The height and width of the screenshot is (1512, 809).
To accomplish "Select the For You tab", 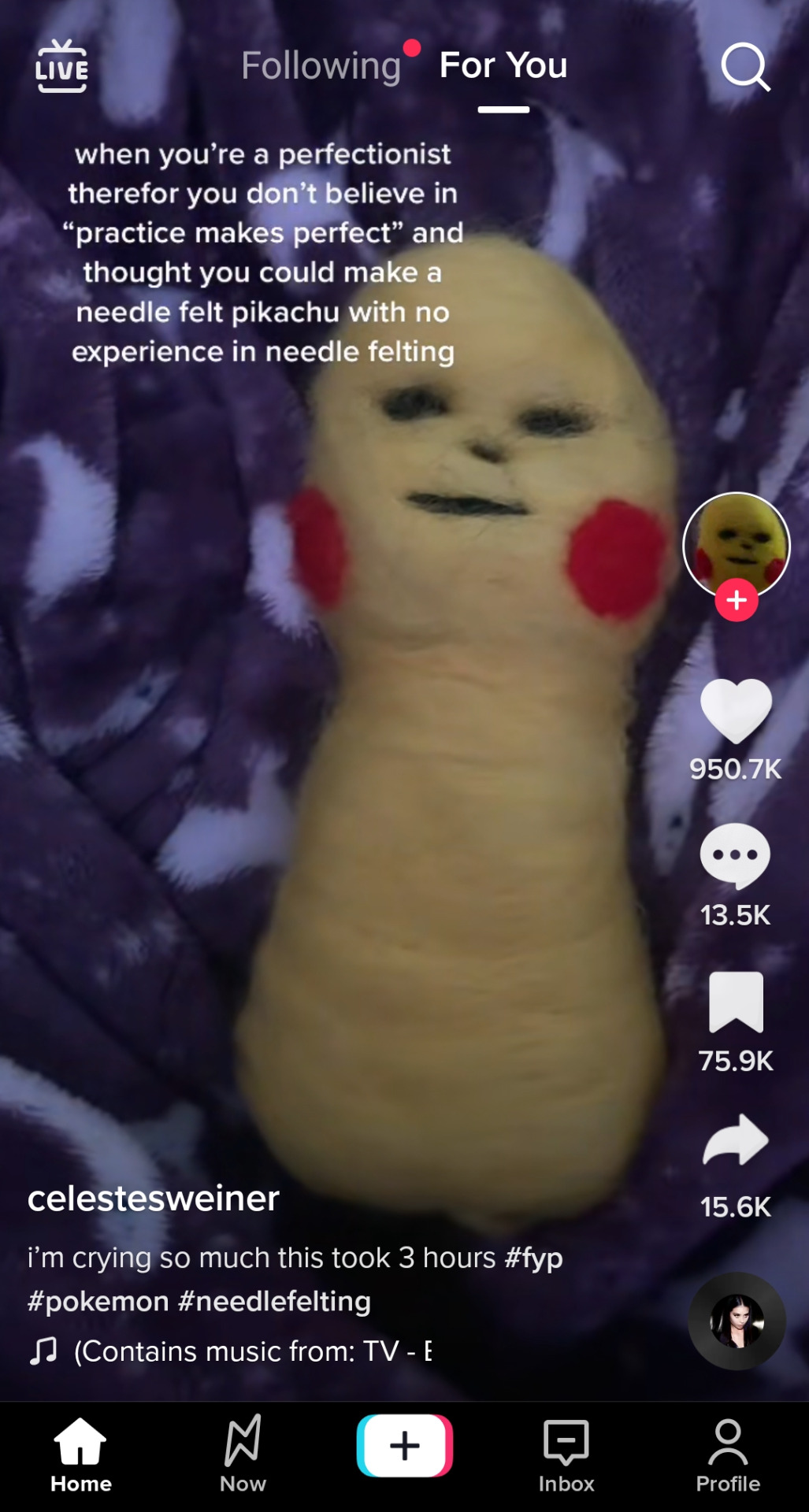I will [503, 65].
